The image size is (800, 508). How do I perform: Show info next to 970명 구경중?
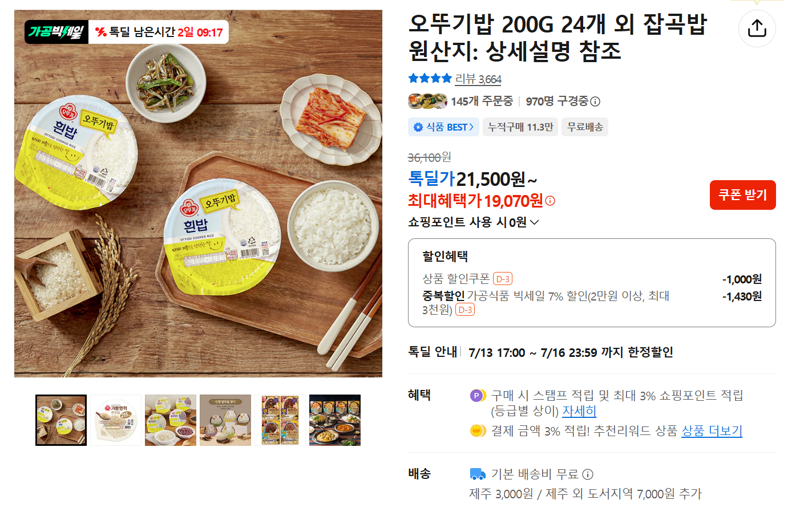pos(595,101)
